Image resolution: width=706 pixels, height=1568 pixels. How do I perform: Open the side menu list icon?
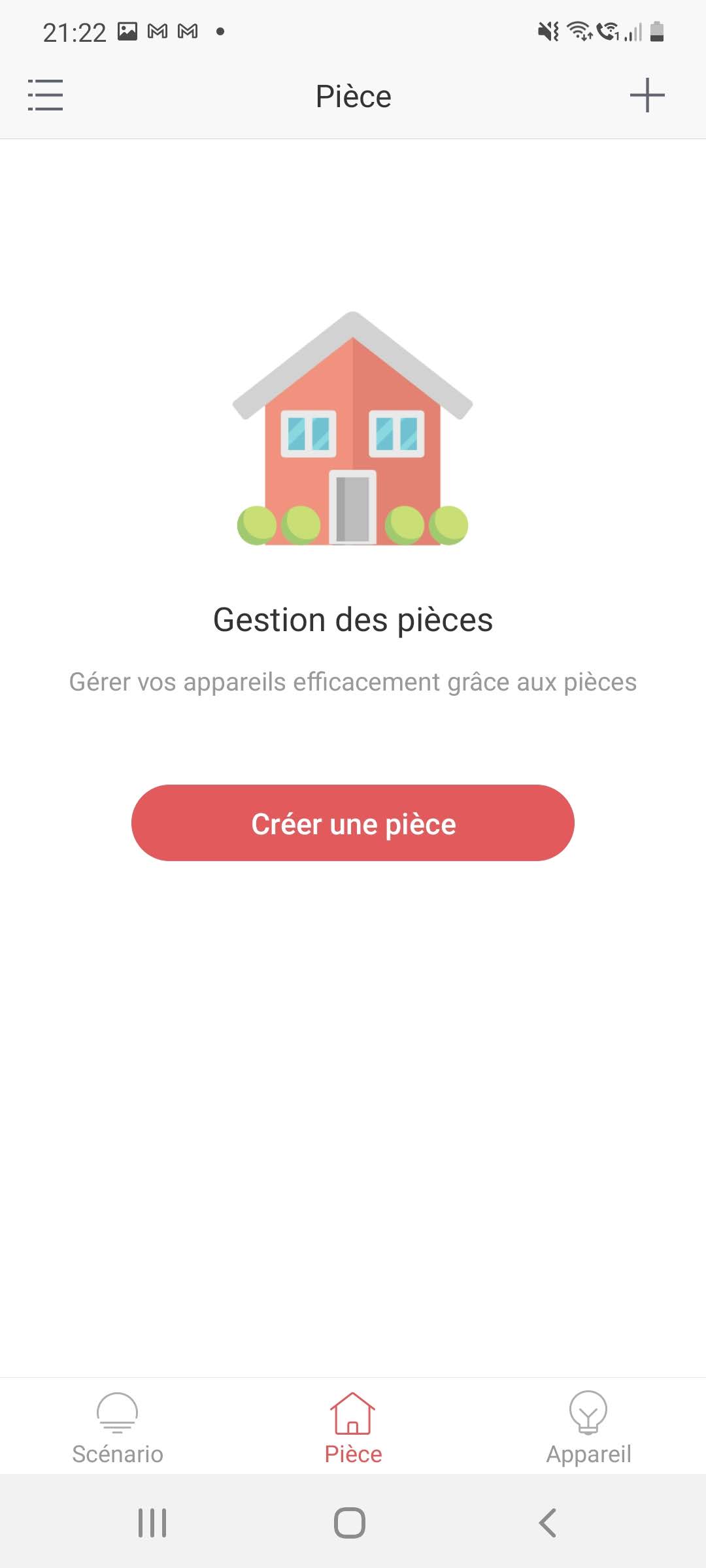pos(45,95)
